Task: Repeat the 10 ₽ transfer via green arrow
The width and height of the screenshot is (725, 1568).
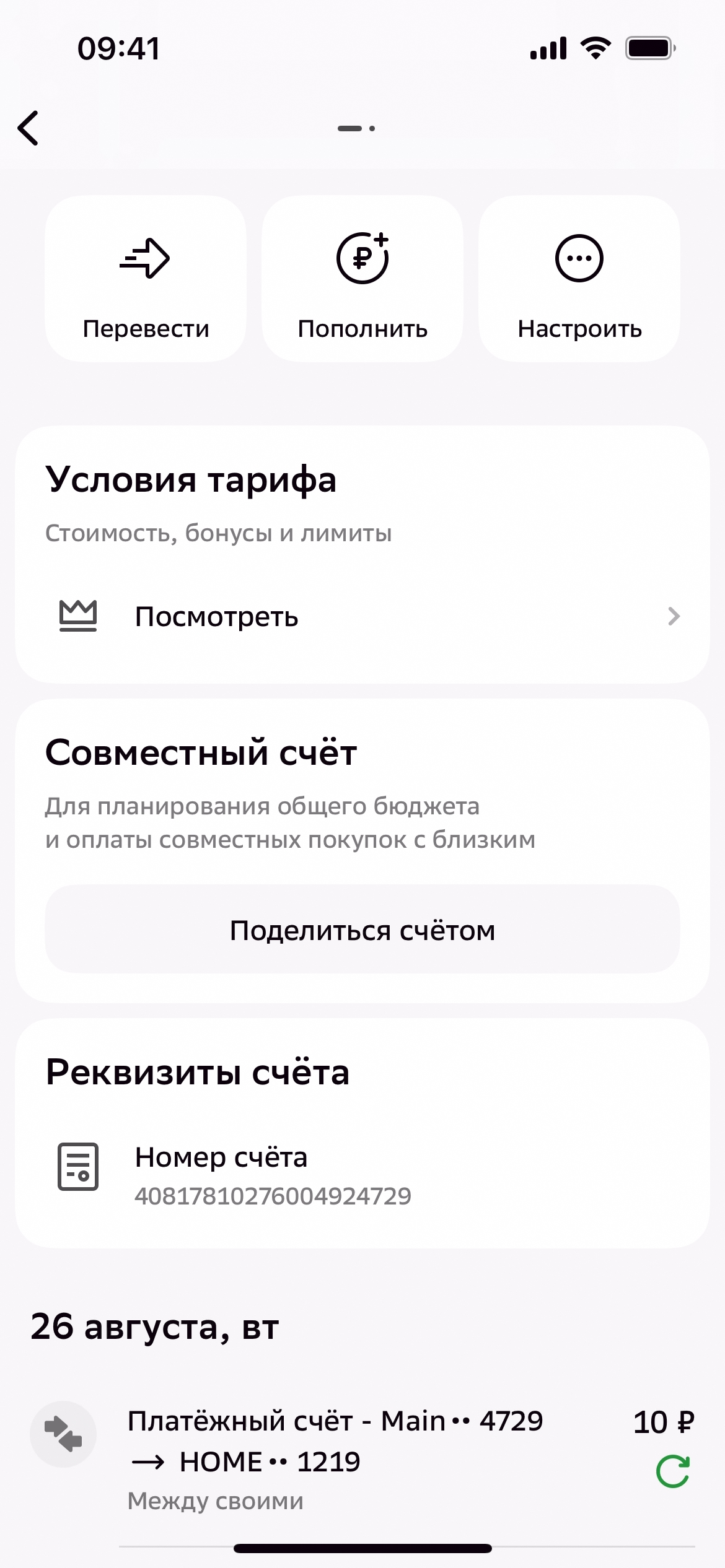Action: tap(673, 1471)
